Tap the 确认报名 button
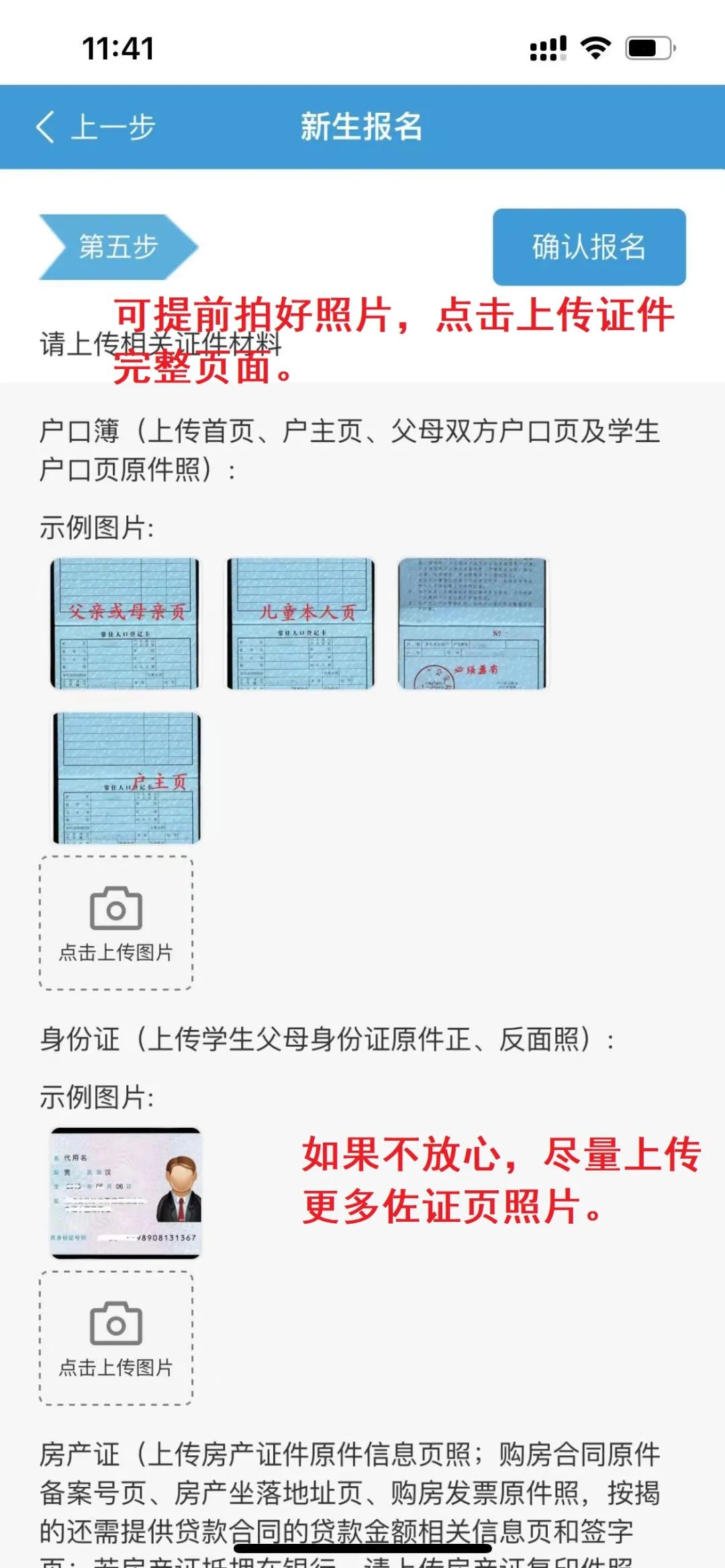Screen dimensions: 725x1568 coord(589,247)
